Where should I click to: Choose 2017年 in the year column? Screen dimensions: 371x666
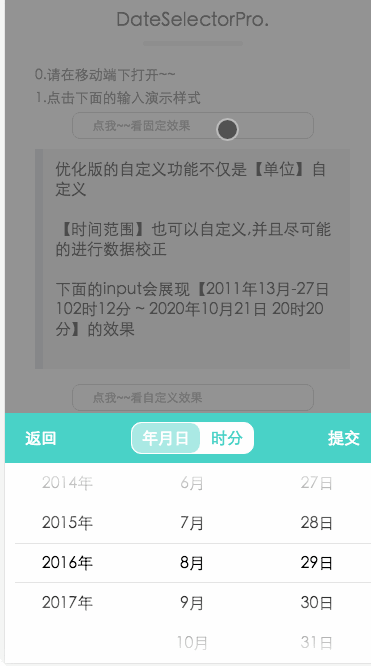[67, 603]
